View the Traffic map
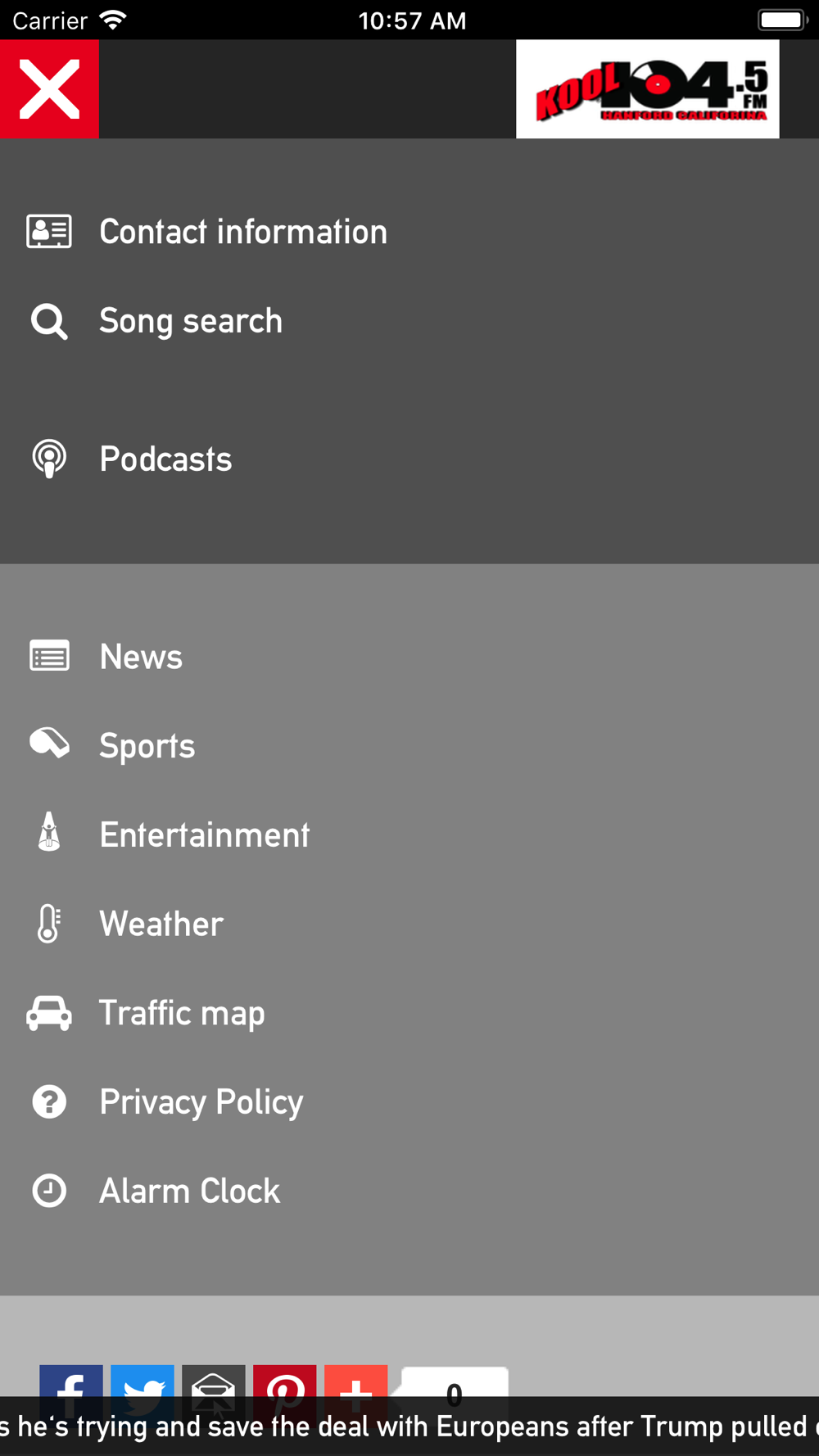 [181, 1013]
